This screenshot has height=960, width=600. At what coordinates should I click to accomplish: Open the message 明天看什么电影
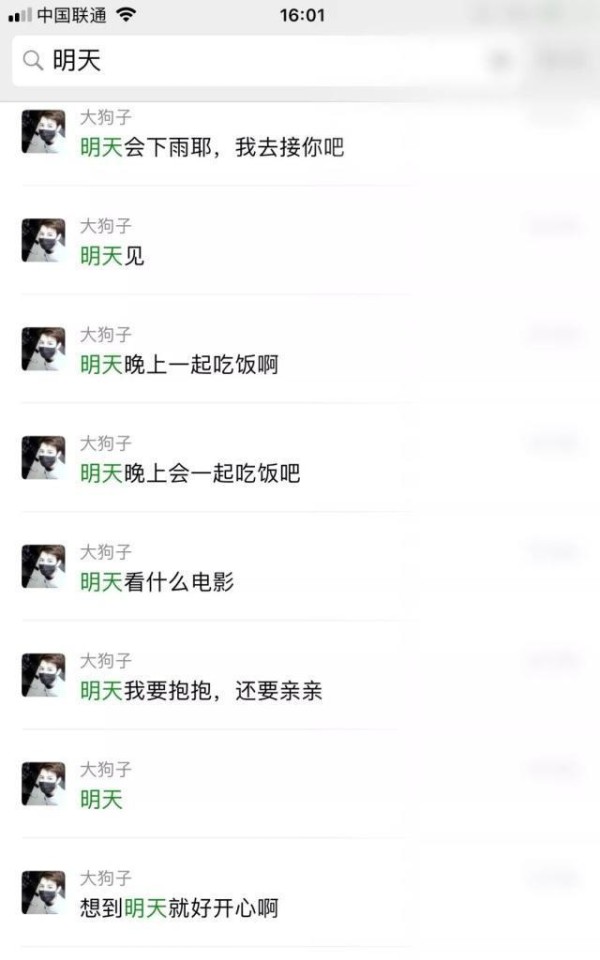pyautogui.click(x=157, y=582)
